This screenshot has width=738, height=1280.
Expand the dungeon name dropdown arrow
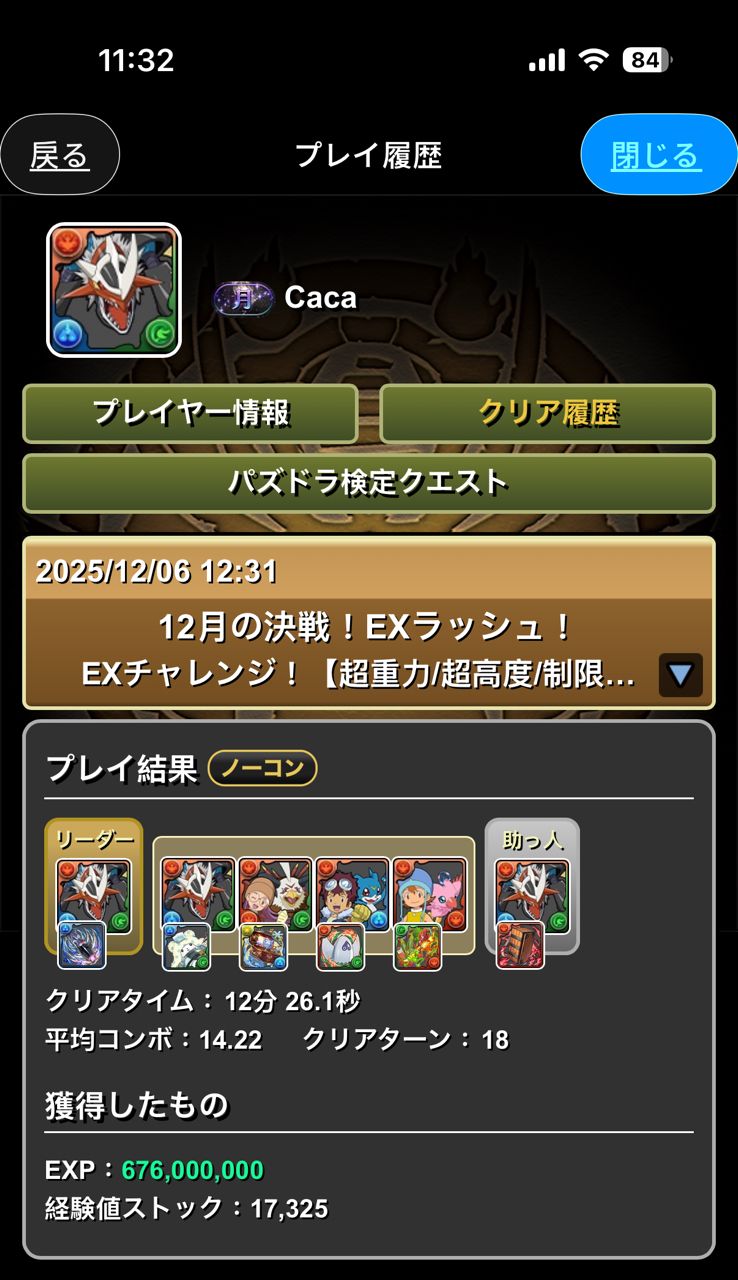click(x=681, y=675)
